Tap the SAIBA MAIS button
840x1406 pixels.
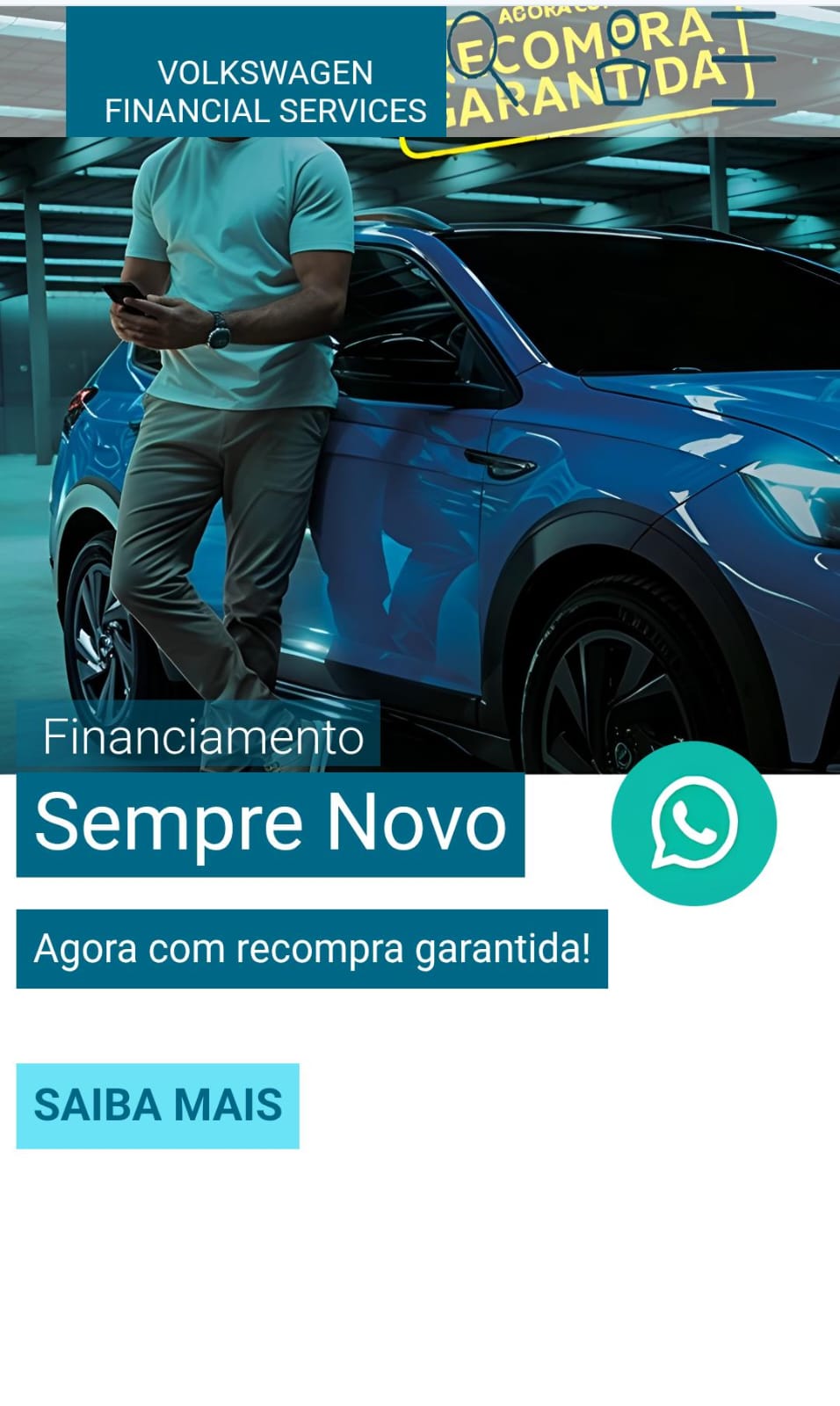(158, 1105)
